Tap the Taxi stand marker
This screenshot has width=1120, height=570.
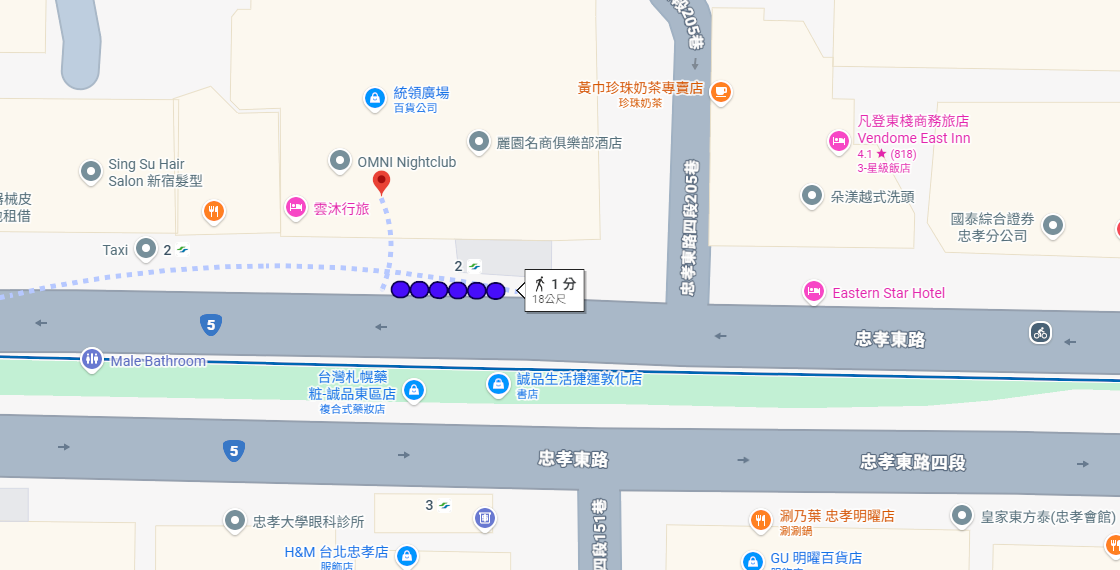click(147, 249)
